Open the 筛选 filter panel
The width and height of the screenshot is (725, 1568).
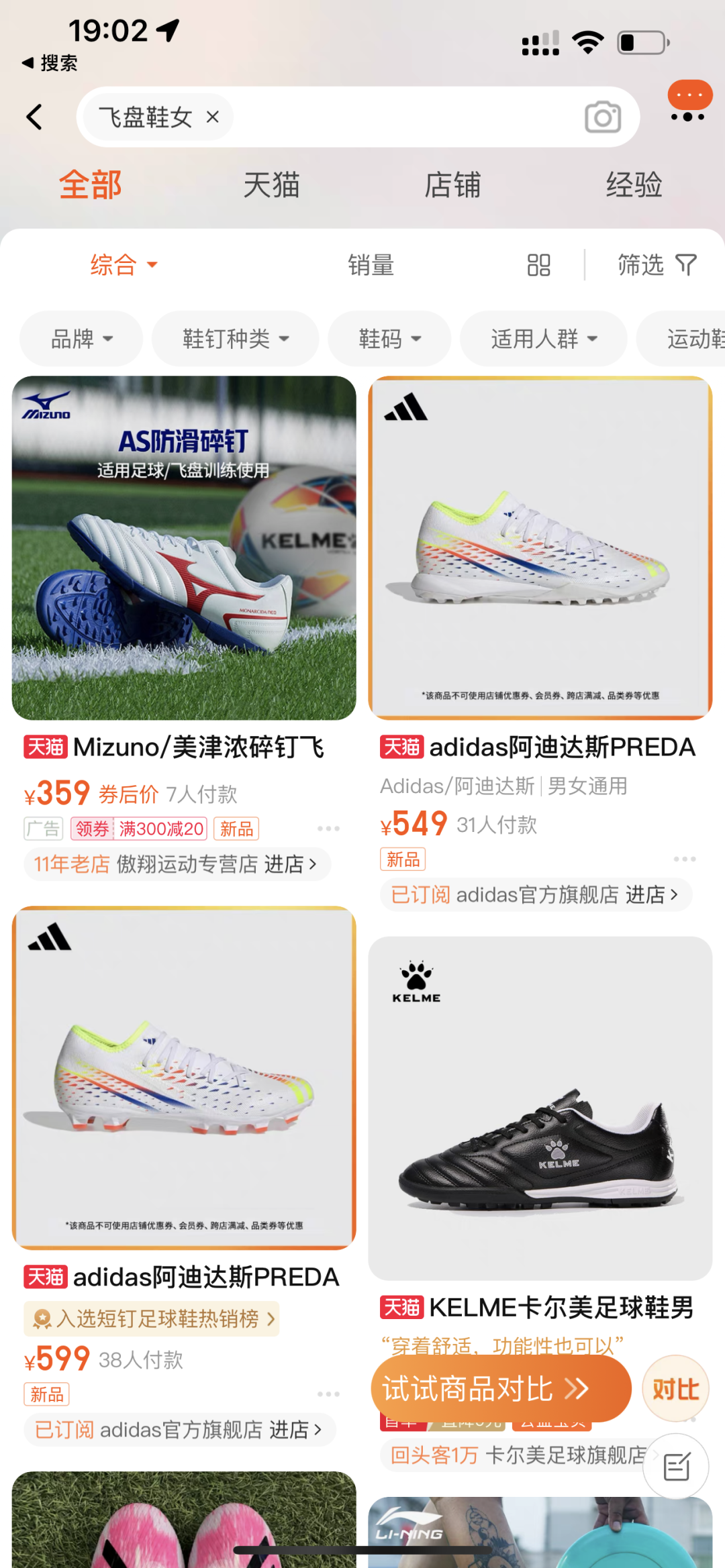pyautogui.click(x=657, y=265)
